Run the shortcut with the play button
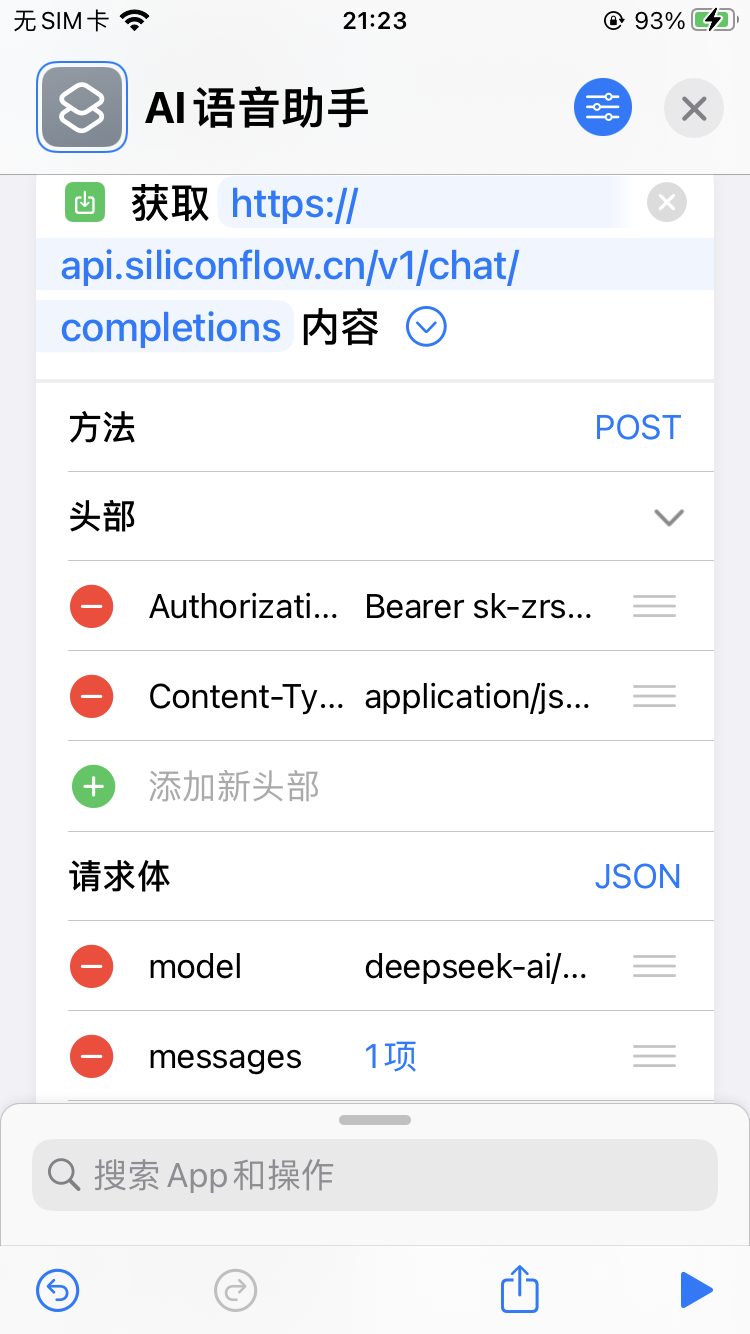Image resolution: width=750 pixels, height=1334 pixels. (x=695, y=1290)
